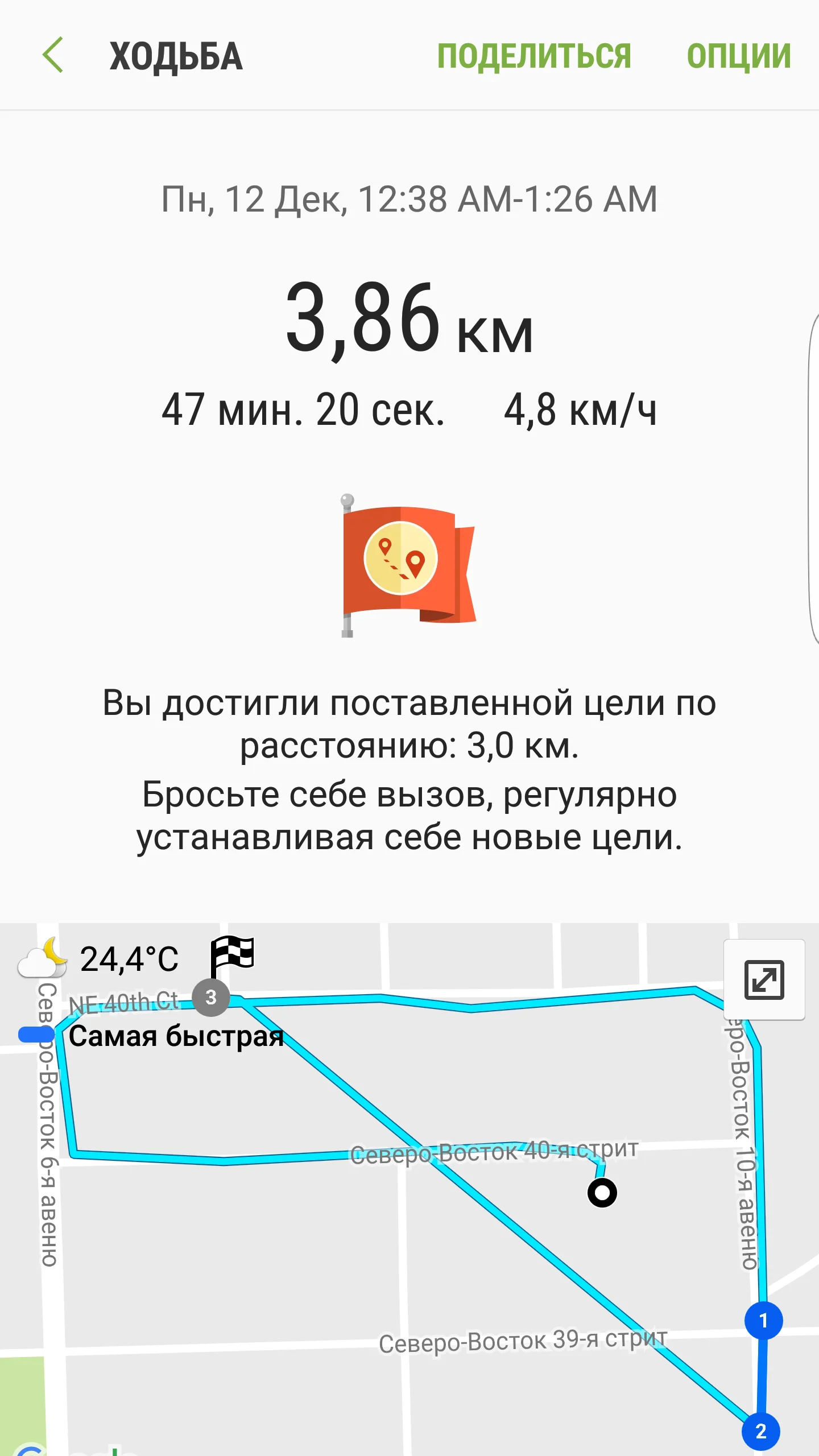Tap ПОДЕЛИТЬСЯ to share the walk
This screenshot has height=1456, width=819.
pyautogui.click(x=534, y=56)
